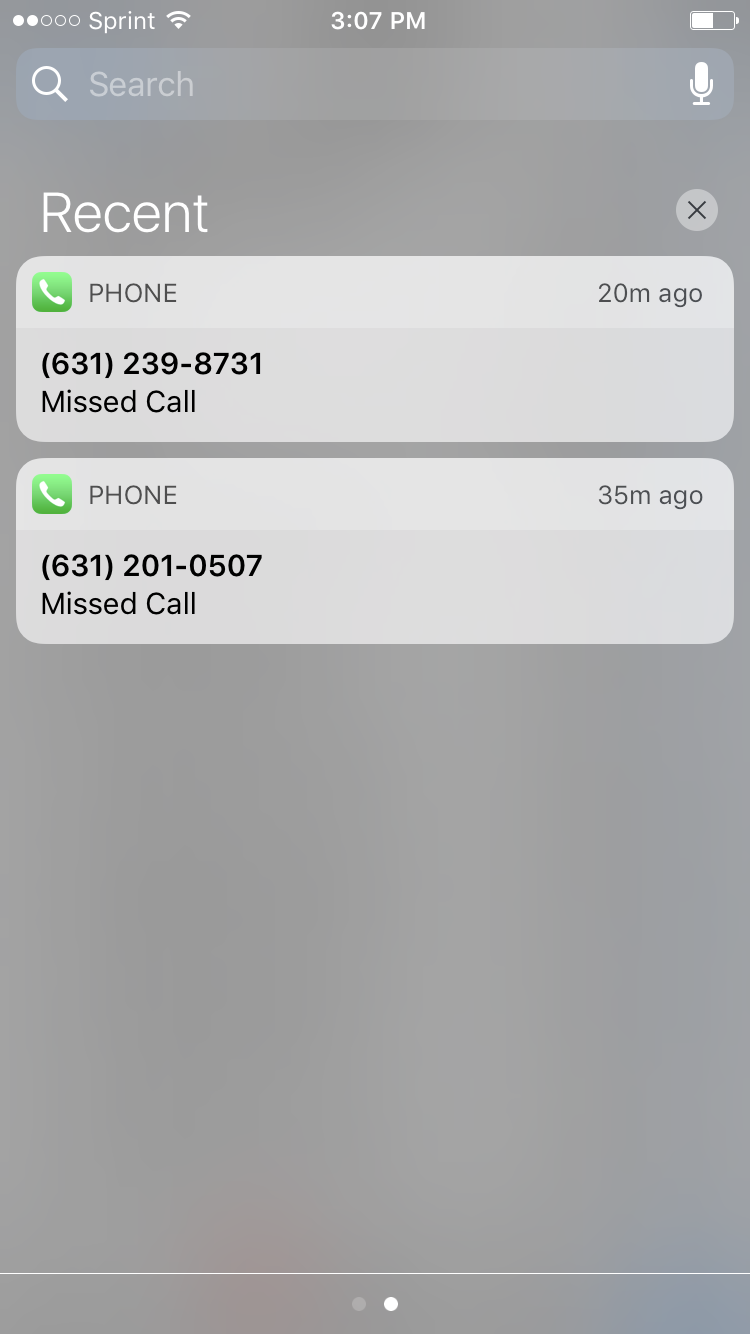The width and height of the screenshot is (750, 1334).
Task: Open missed call from (631) 239-8731
Action: 375,349
